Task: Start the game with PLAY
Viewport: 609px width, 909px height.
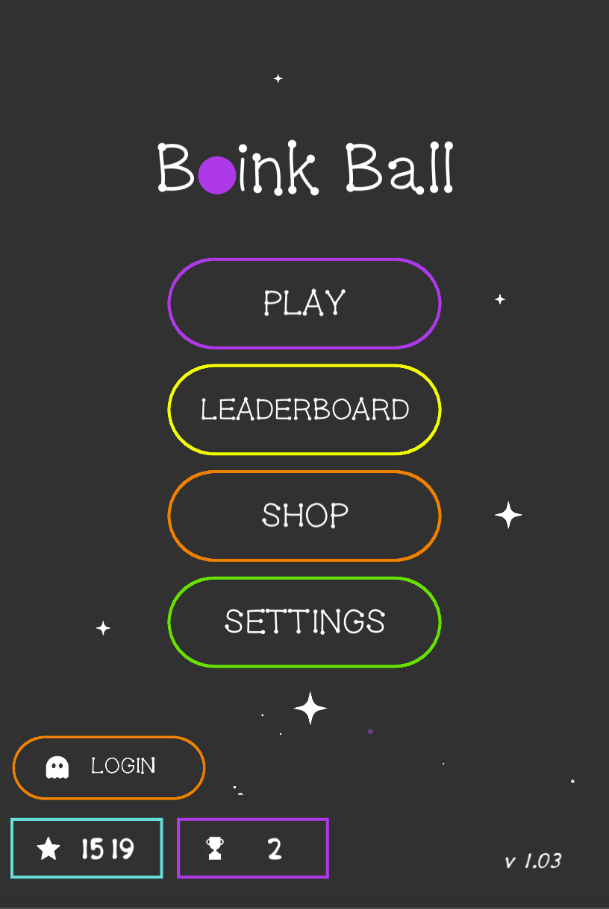Action: click(304, 303)
